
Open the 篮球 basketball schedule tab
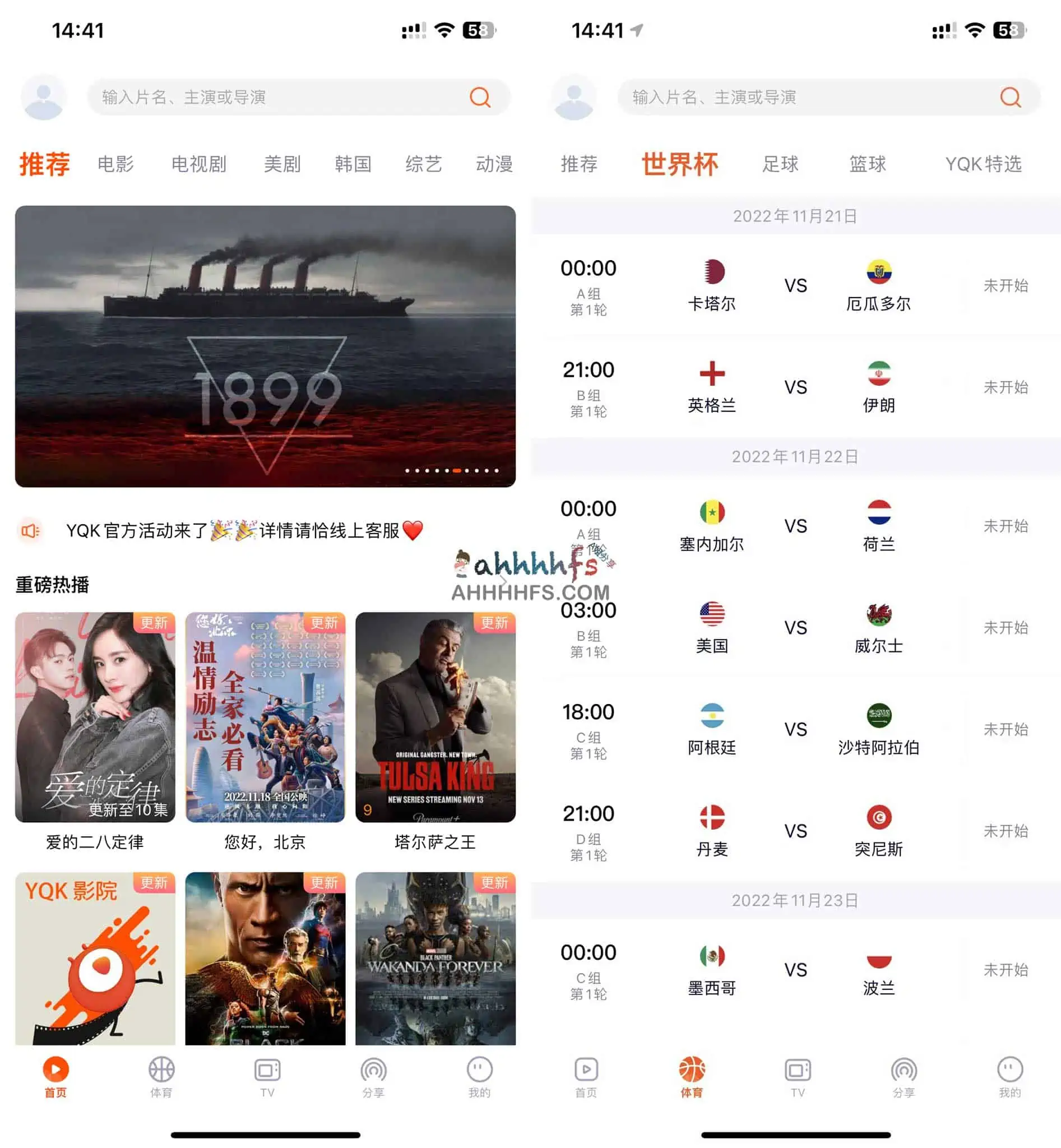[x=867, y=165]
